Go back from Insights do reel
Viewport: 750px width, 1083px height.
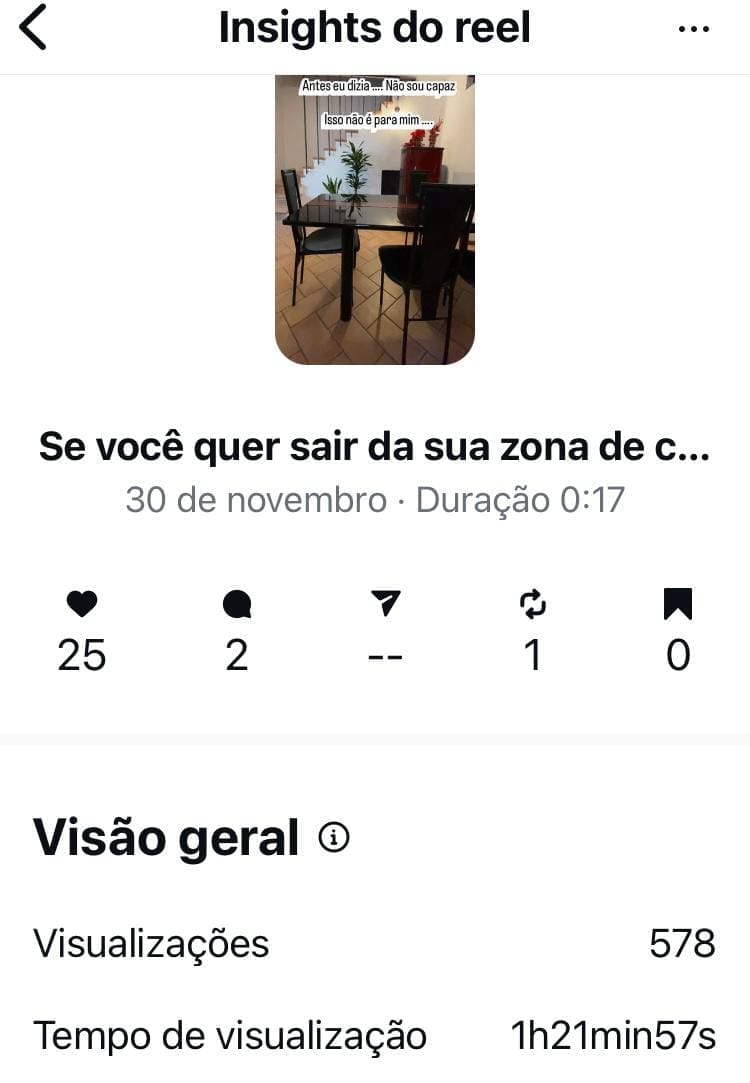[34, 28]
